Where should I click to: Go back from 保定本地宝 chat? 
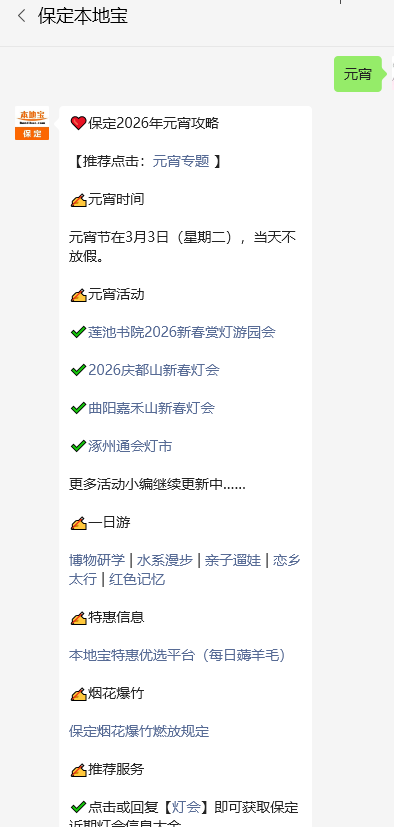coord(21,16)
